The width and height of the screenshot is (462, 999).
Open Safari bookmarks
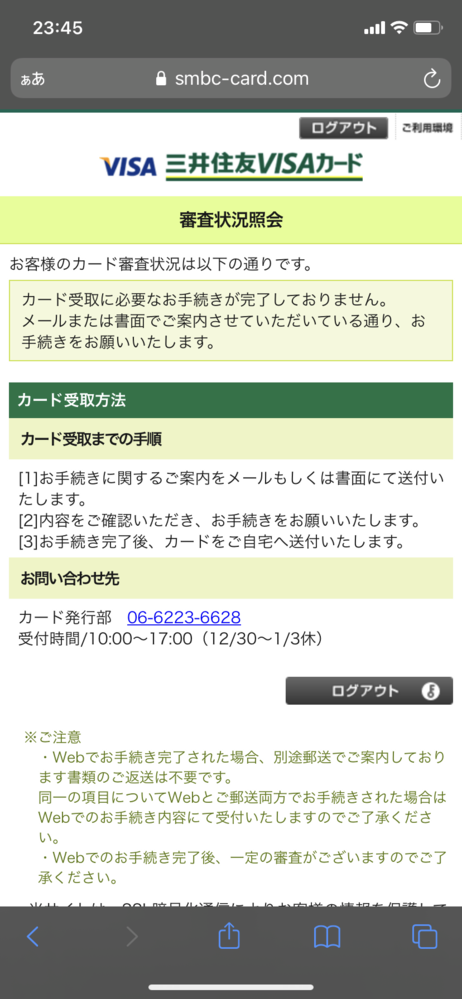tap(327, 936)
